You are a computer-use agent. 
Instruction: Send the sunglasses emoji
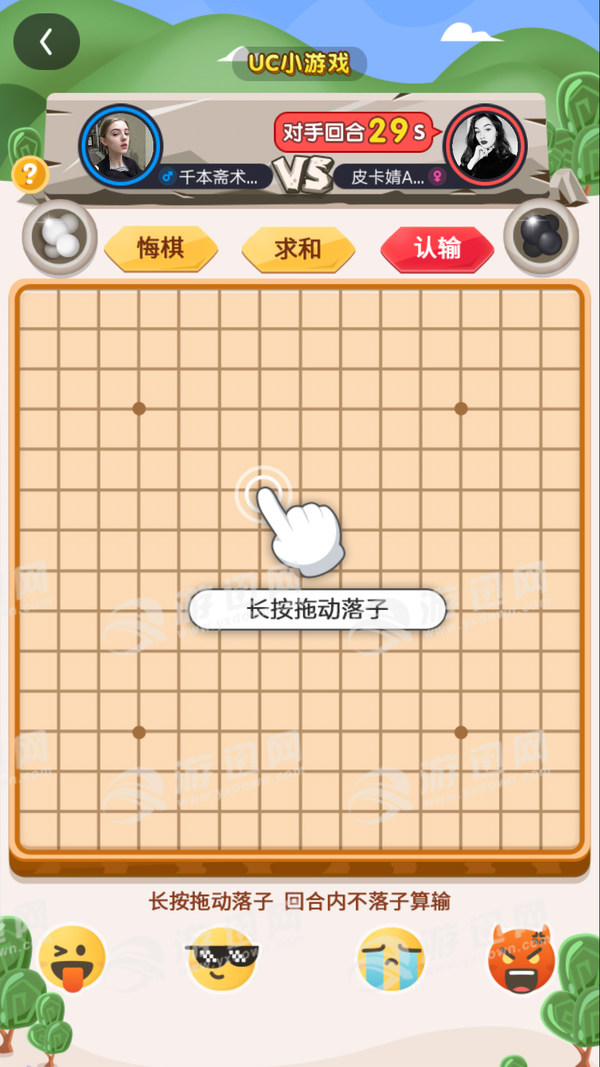pos(222,959)
